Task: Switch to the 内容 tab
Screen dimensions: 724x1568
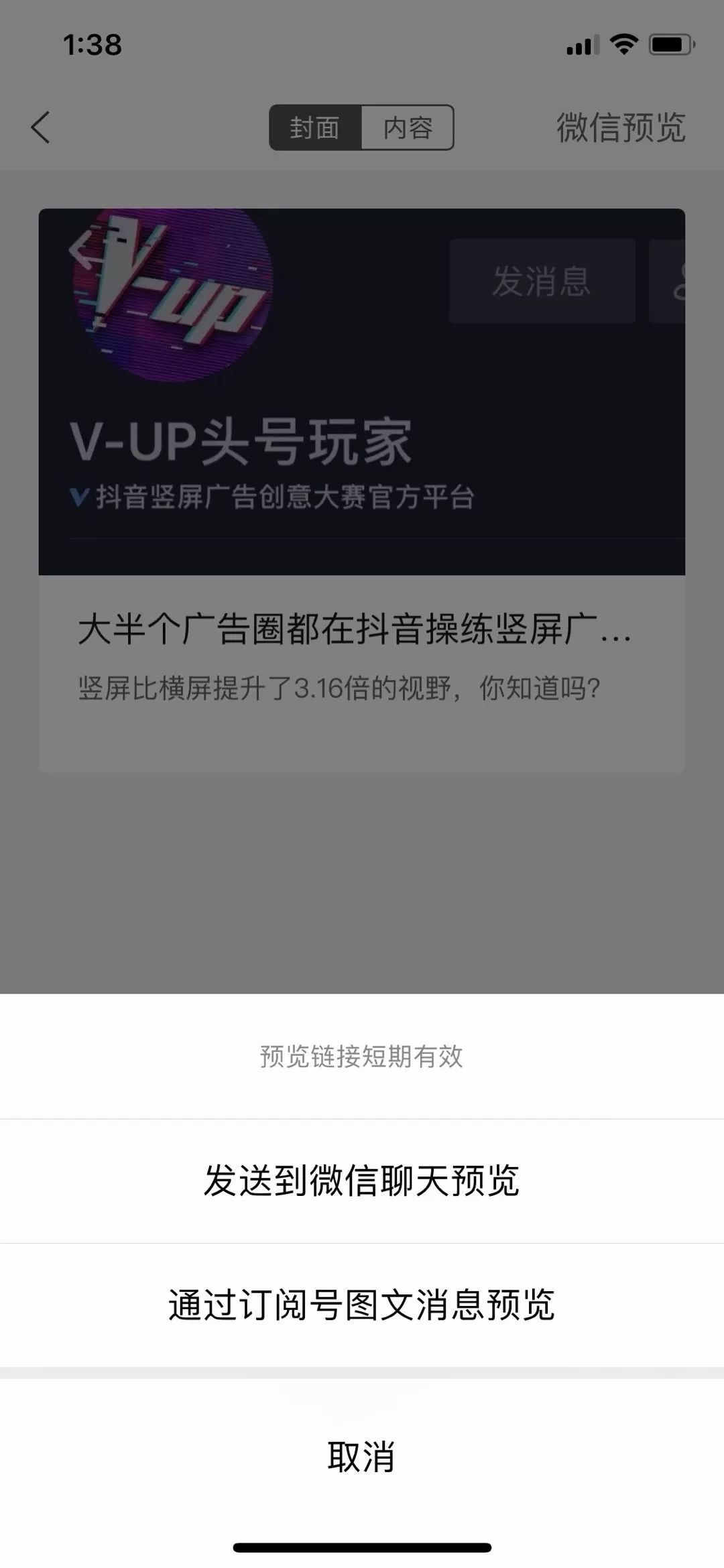Action: (408, 127)
